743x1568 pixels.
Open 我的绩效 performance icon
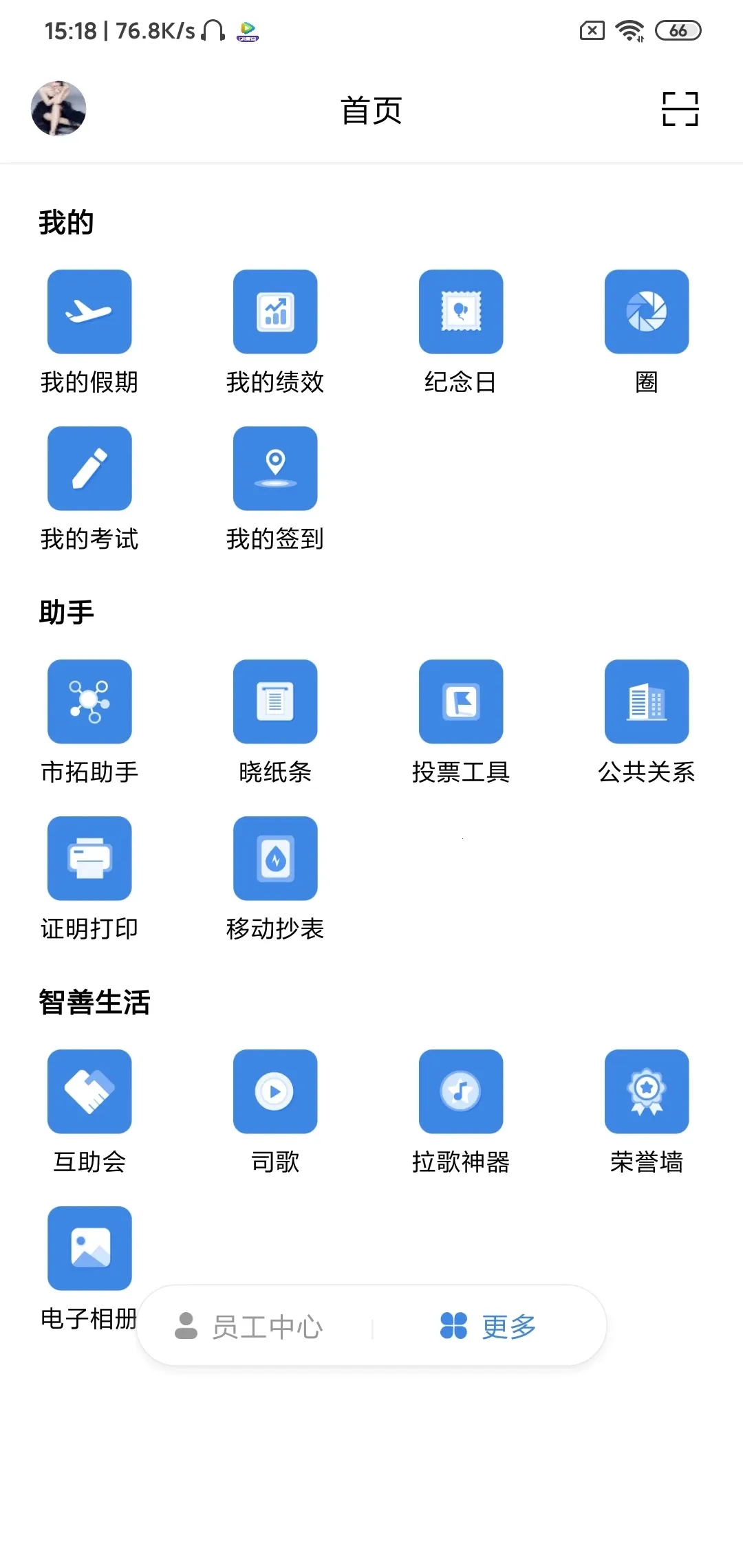coord(275,312)
